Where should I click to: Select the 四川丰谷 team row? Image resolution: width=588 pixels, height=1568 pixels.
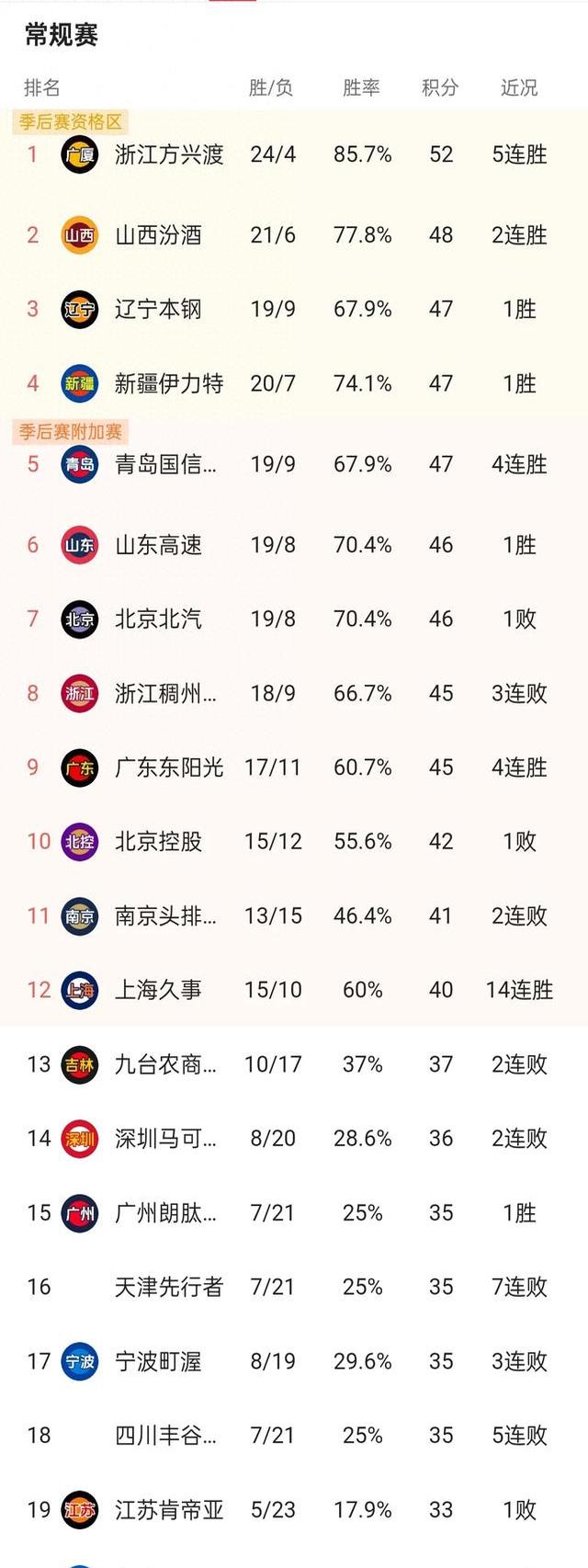tap(165, 1436)
